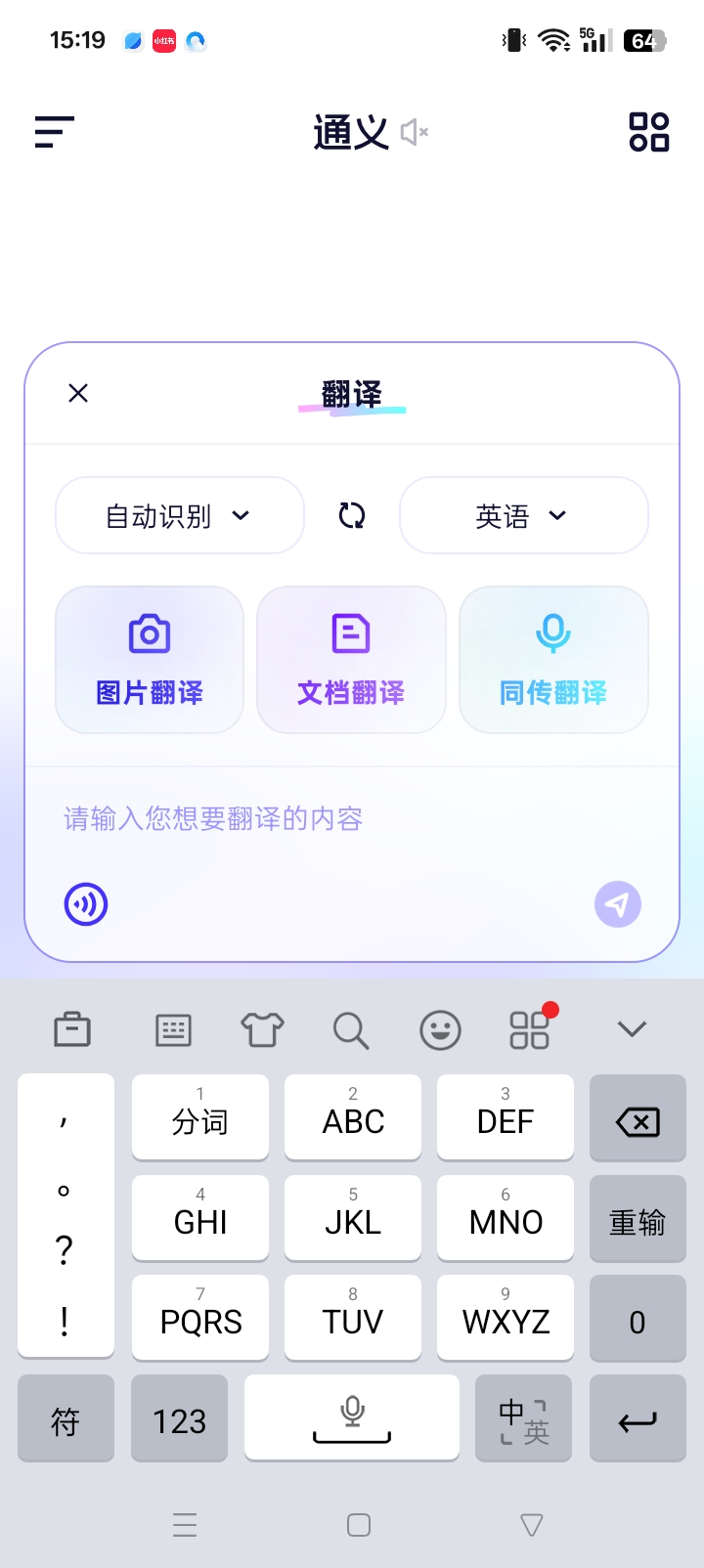This screenshot has height=1568, width=704.
Task: Open the 文档翻译 document translation tool
Action: click(351, 659)
